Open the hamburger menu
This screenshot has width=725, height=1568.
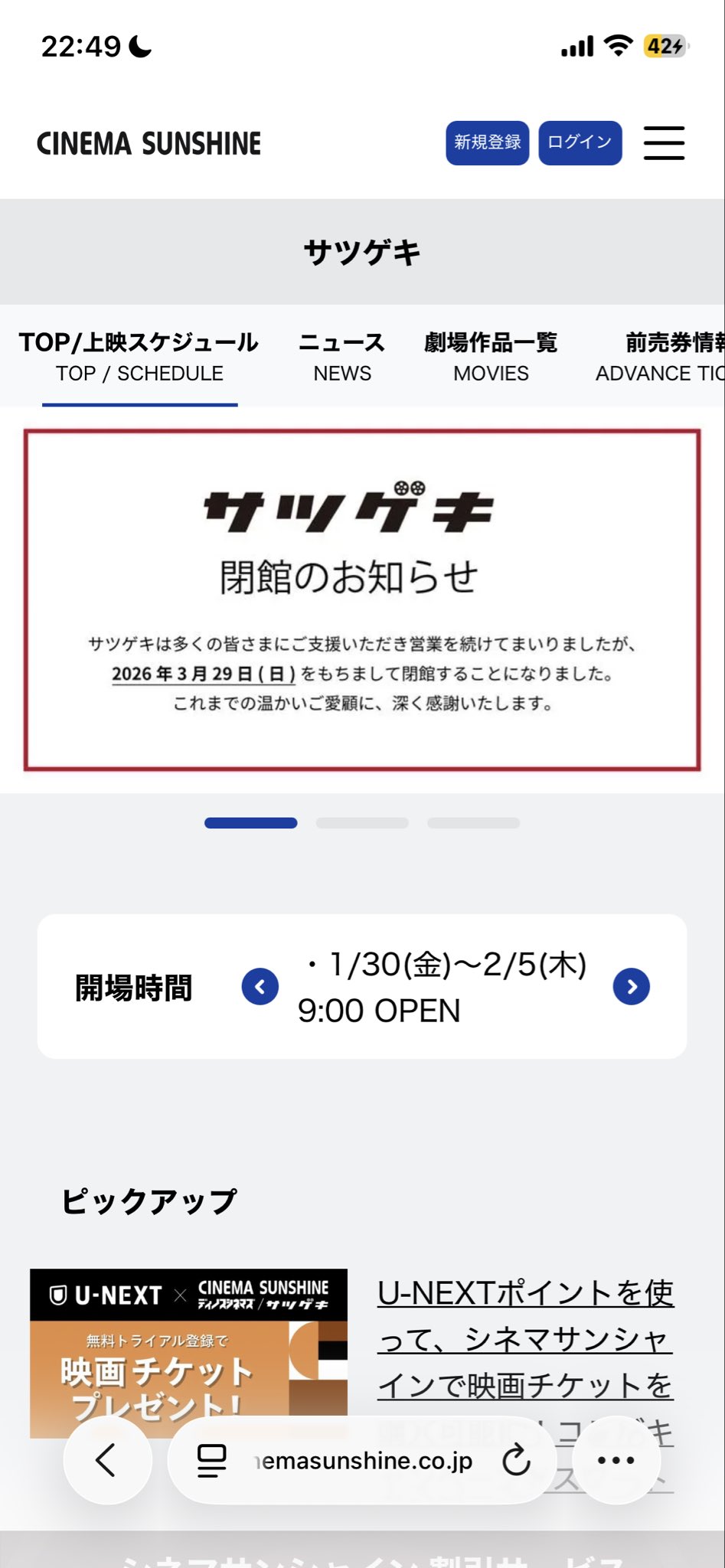[x=664, y=143]
